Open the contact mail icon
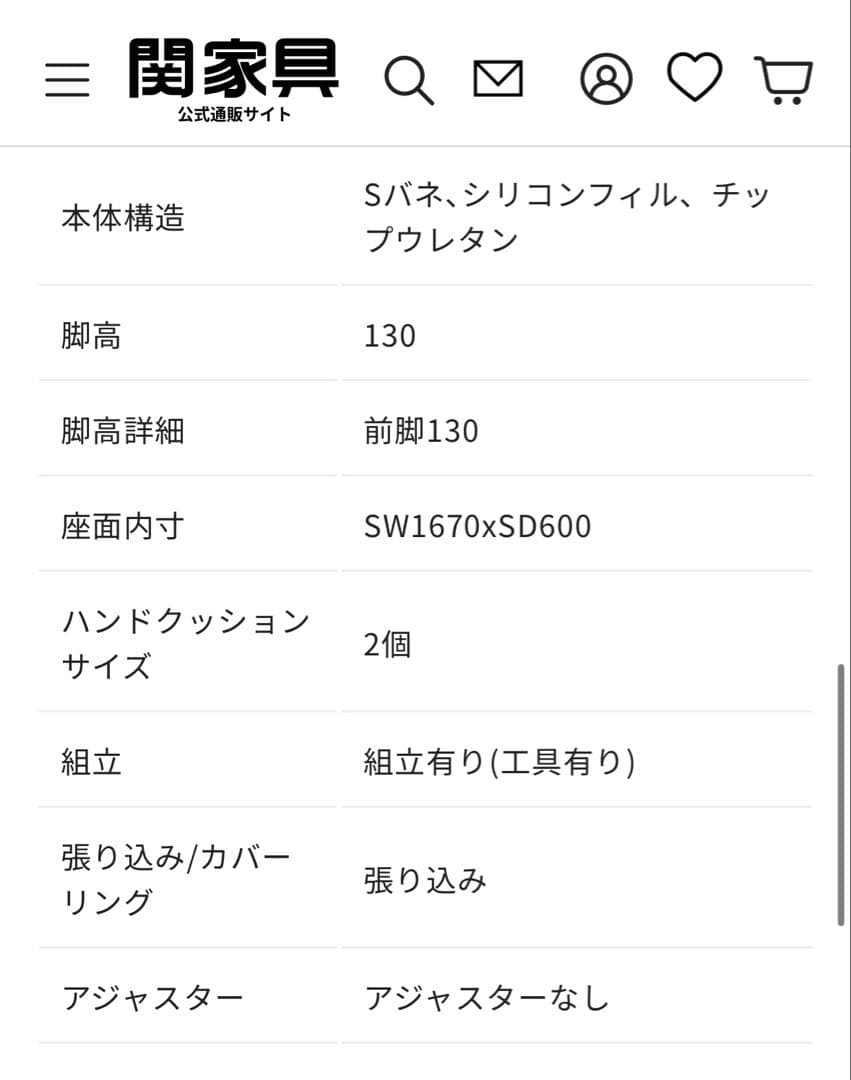Screen dimensions: 851x1080 pos(498,79)
